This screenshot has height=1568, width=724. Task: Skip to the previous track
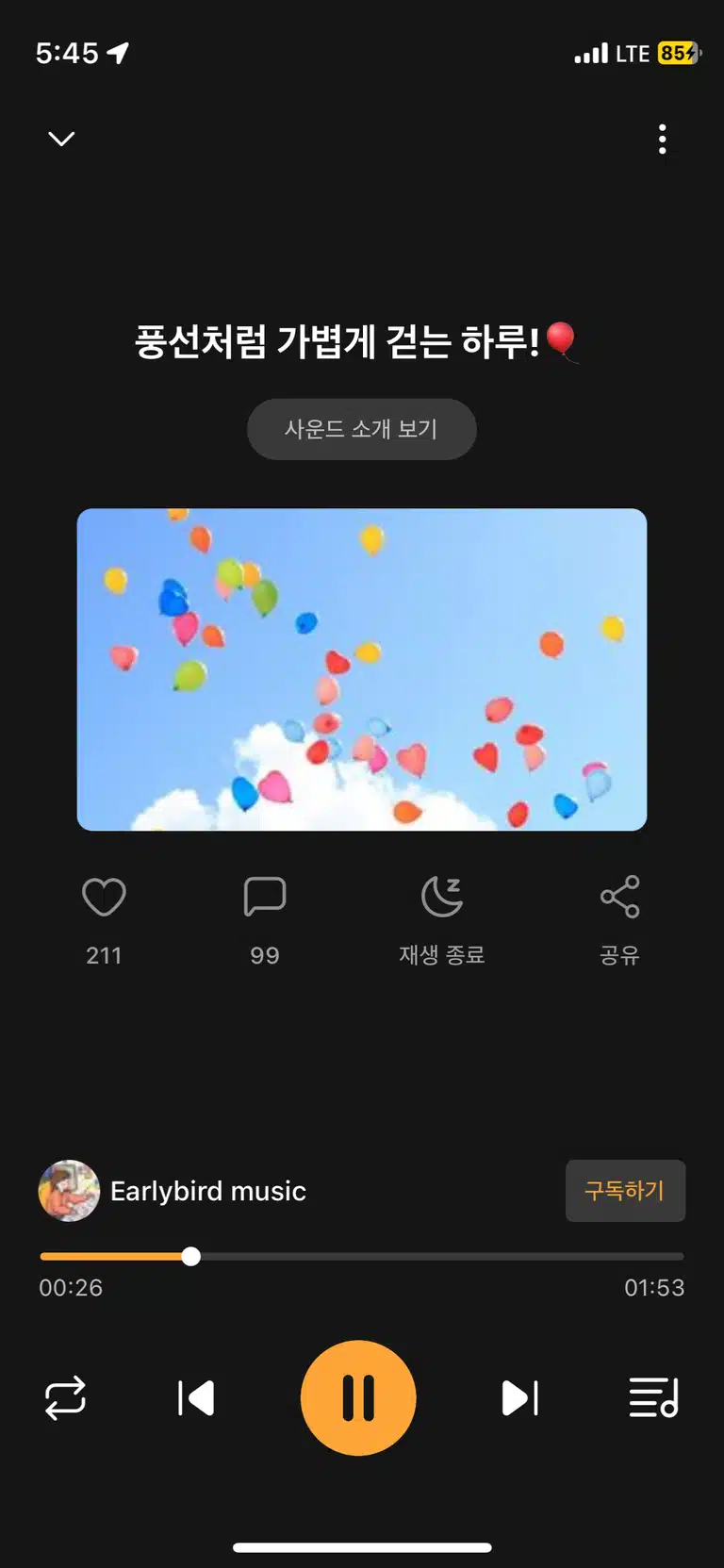tap(196, 1398)
